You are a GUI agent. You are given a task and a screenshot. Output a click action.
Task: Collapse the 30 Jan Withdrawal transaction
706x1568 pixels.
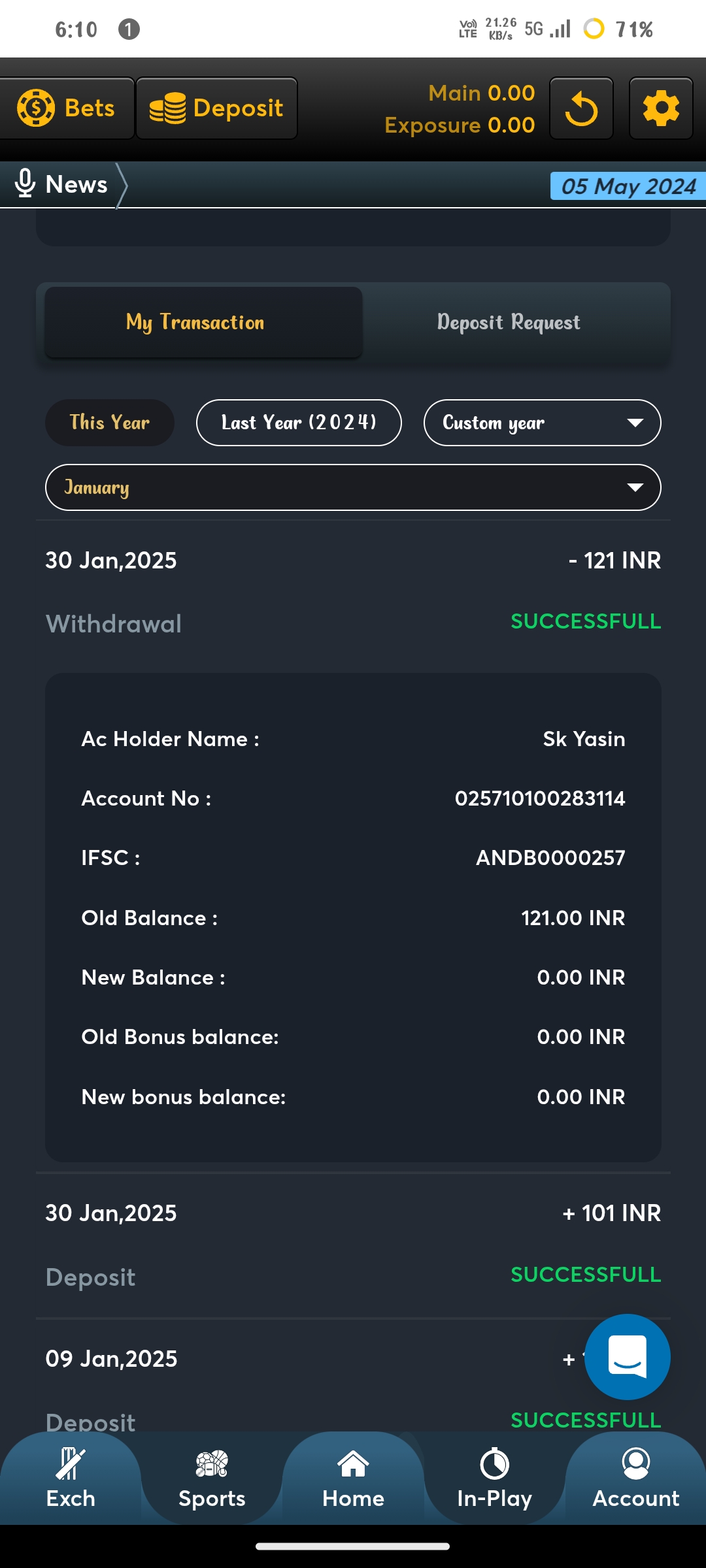[353, 590]
